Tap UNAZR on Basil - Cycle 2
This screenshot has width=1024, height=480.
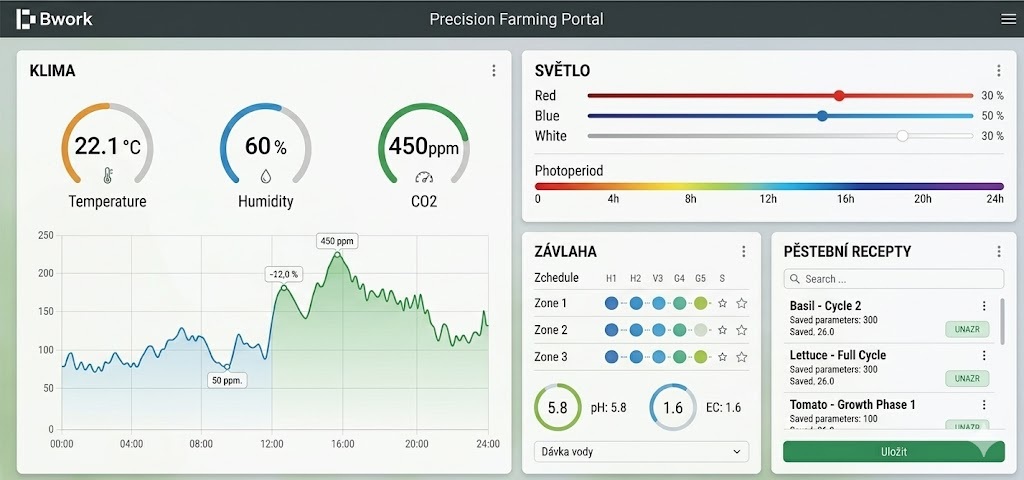pyautogui.click(x=967, y=329)
